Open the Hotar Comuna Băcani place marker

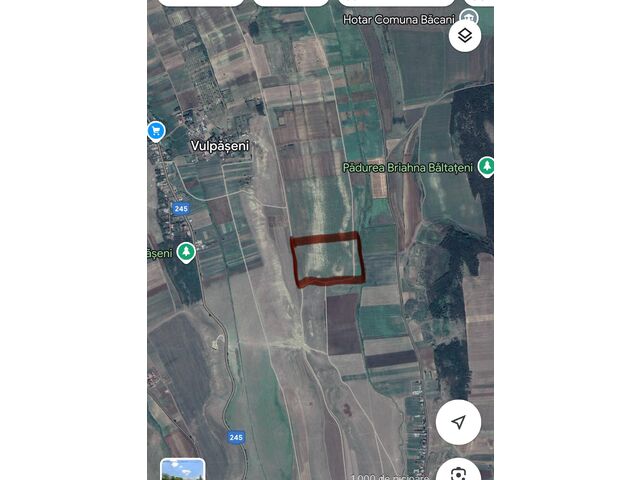469,19
